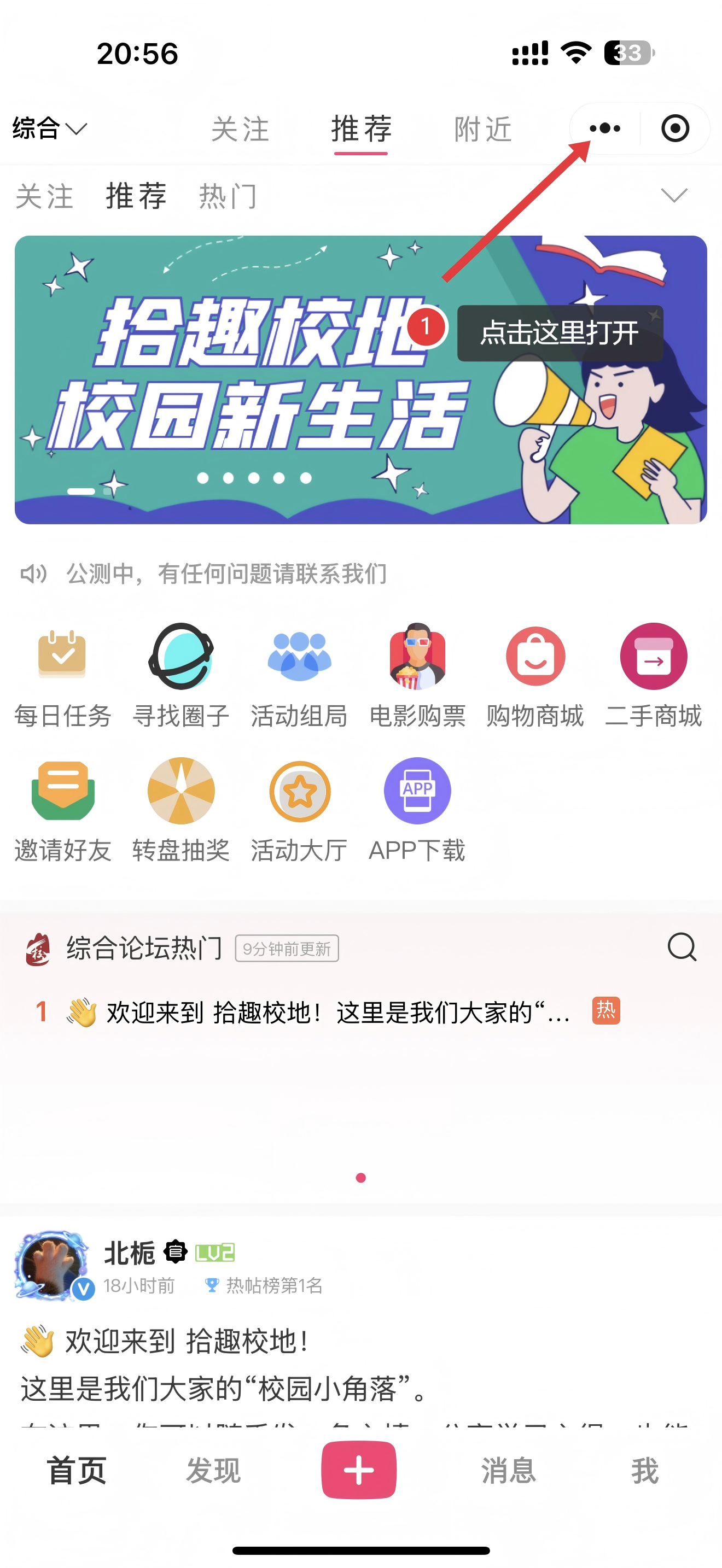Screen dimensions: 722x1568
Task: Try the 转盘抽奖 lucky wheel
Action: click(181, 810)
